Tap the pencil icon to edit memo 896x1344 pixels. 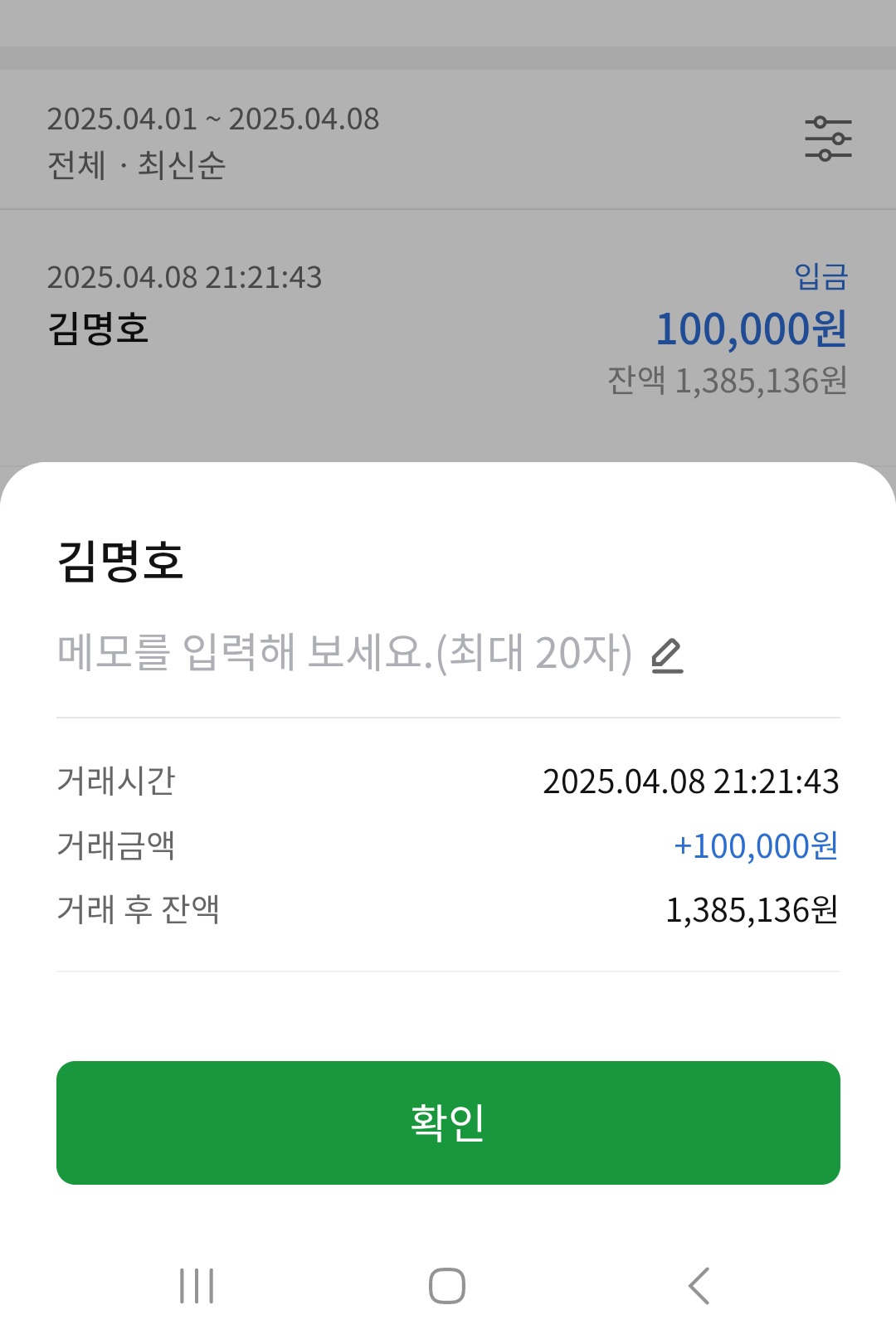click(667, 655)
